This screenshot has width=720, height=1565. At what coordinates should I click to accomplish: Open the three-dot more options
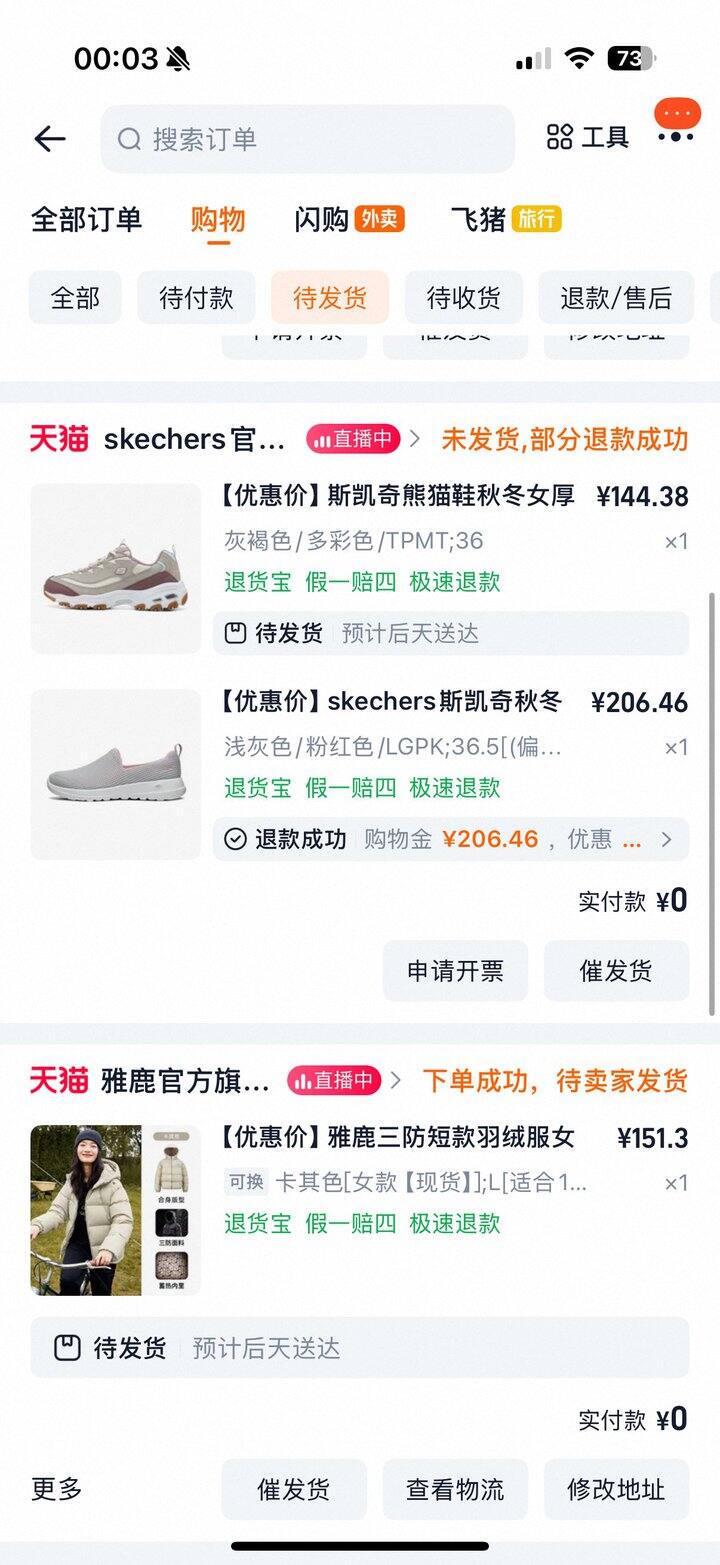pos(676,137)
